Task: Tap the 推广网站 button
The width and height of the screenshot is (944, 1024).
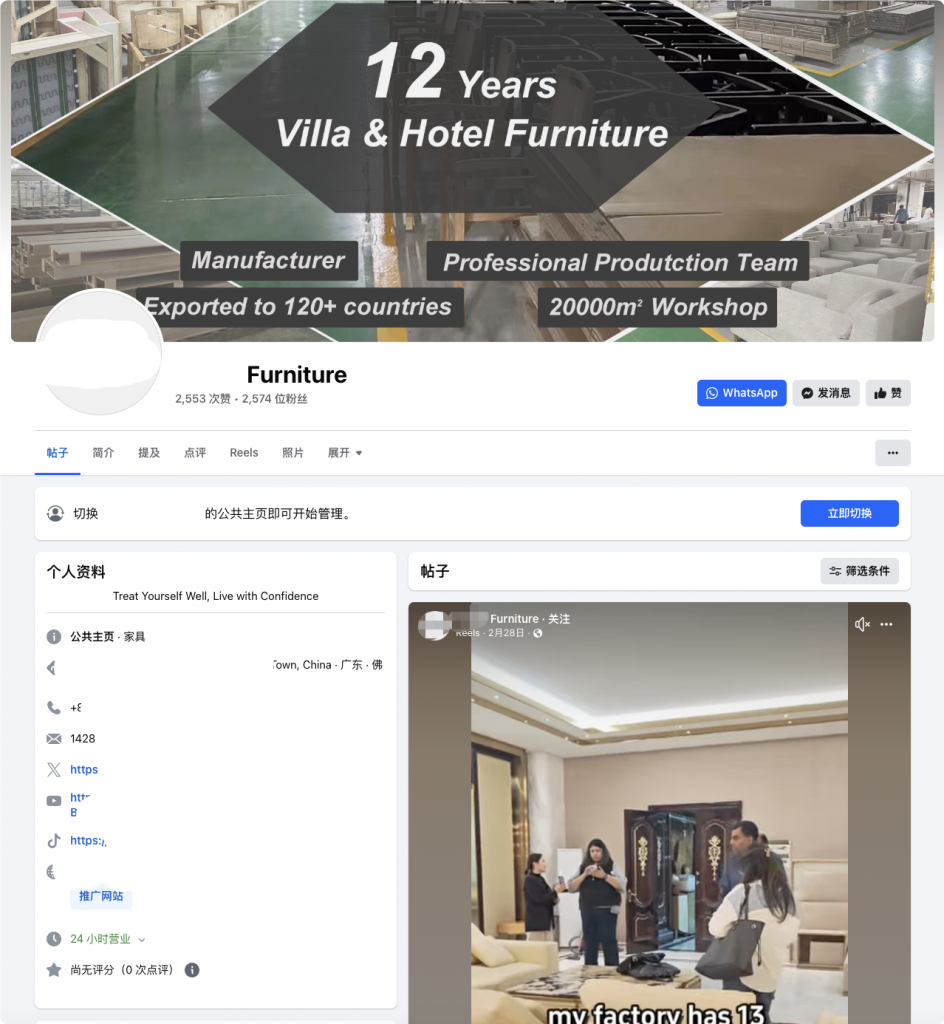Action: pos(101,896)
